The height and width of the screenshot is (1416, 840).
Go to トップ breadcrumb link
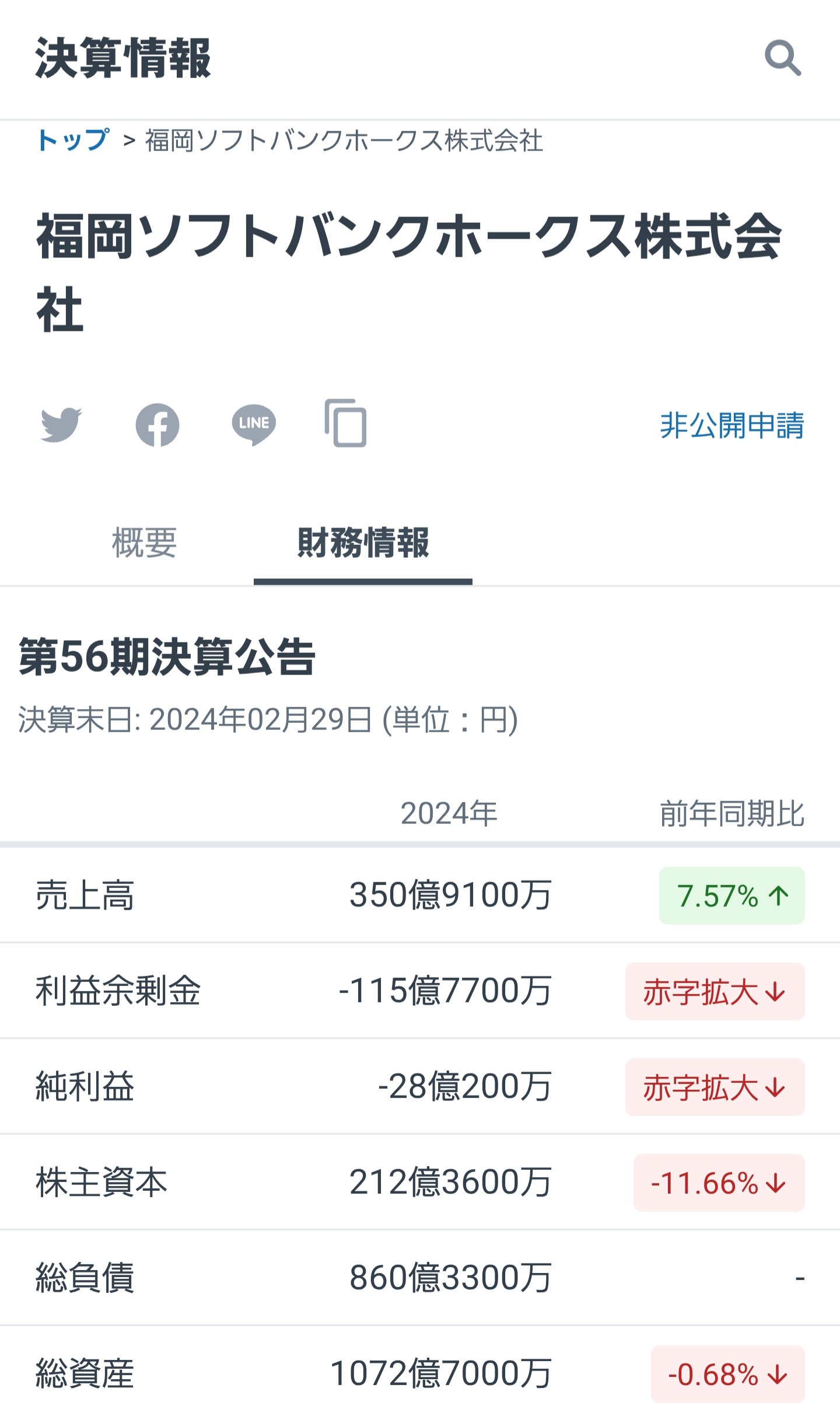(x=73, y=141)
